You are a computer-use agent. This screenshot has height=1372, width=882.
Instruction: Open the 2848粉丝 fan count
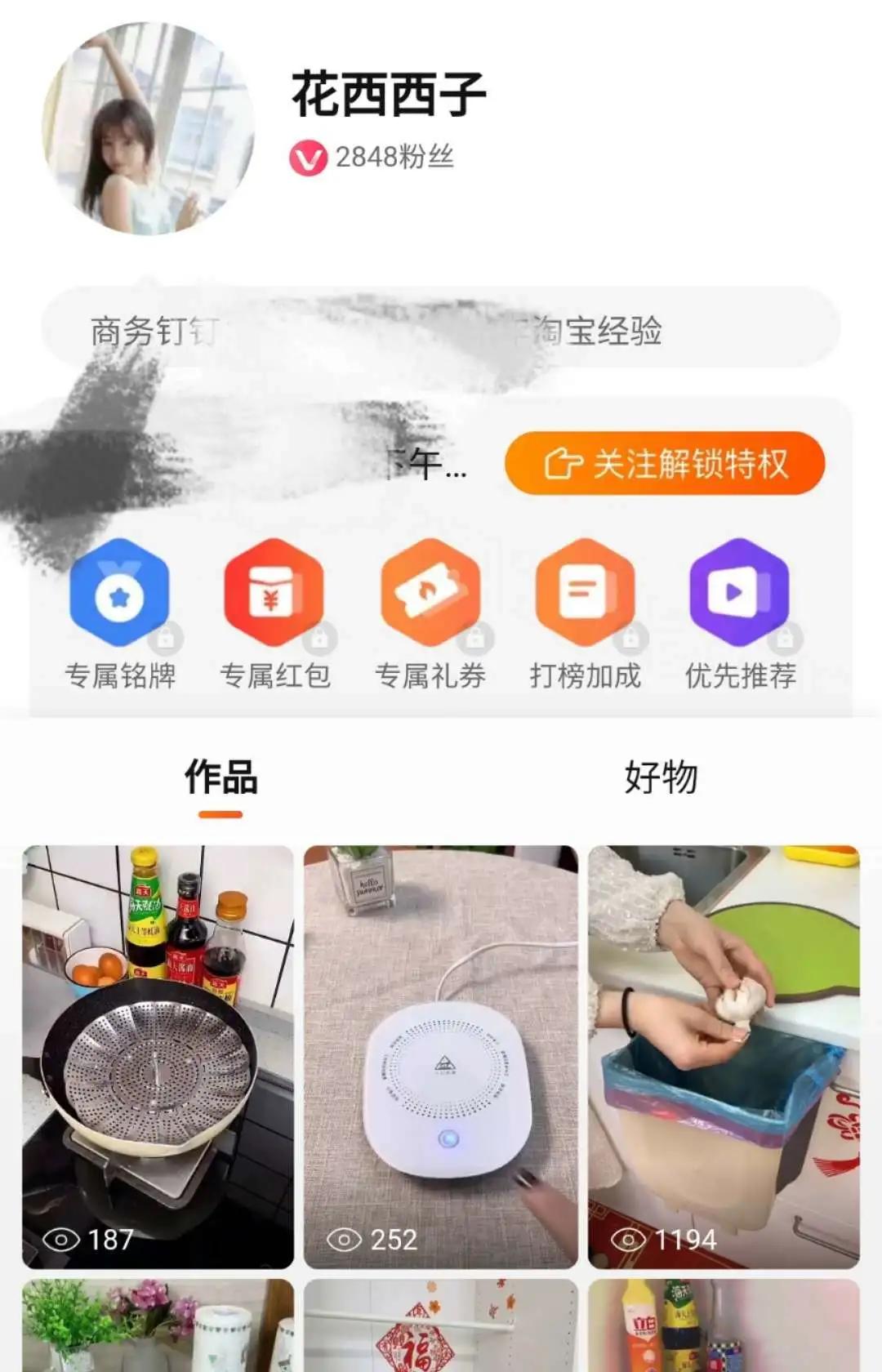click(x=396, y=157)
